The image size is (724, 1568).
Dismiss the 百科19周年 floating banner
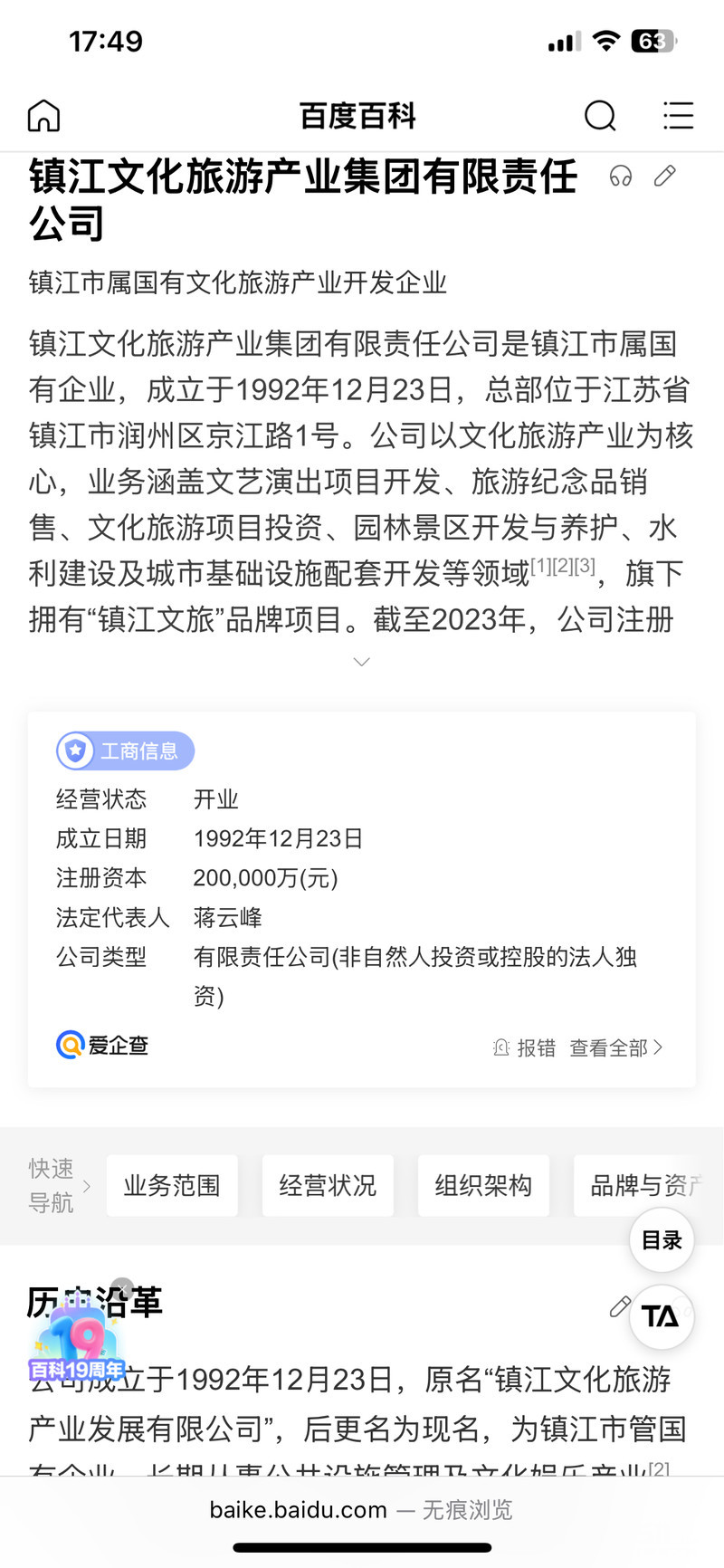click(x=123, y=1287)
